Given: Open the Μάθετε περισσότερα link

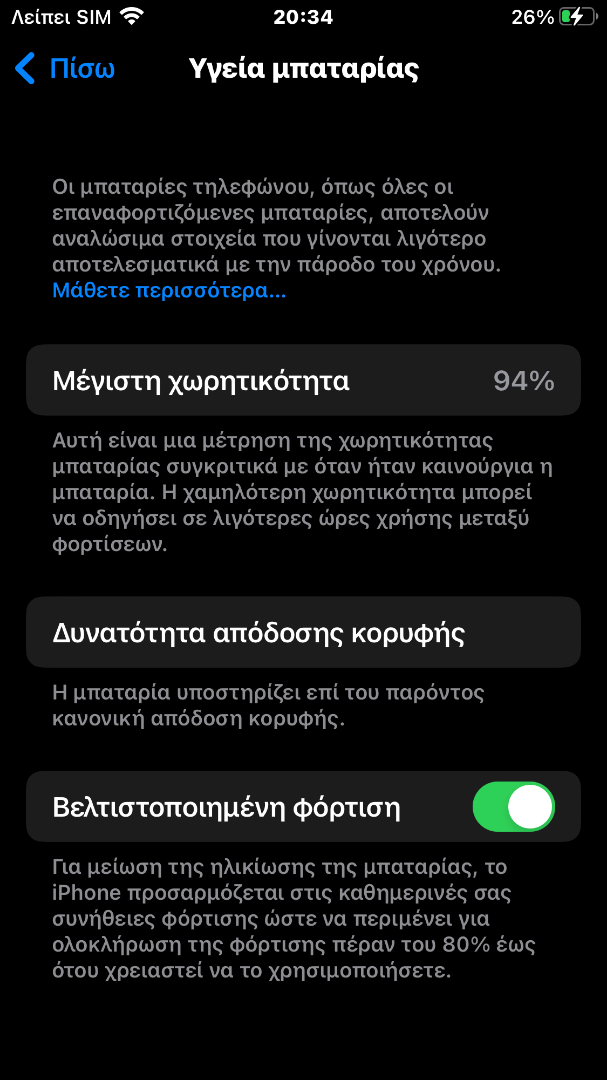Looking at the screenshot, I should [169, 291].
